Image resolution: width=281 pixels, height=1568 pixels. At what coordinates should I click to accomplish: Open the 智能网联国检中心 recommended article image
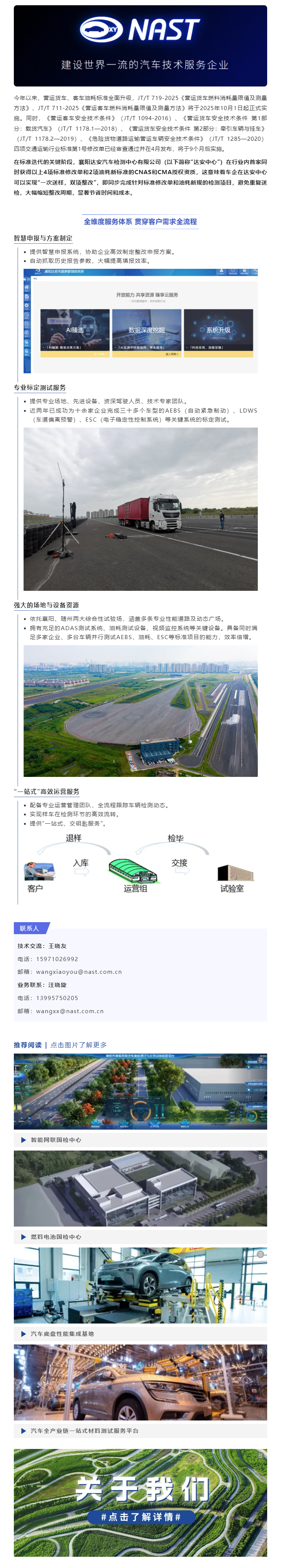click(x=140, y=1091)
